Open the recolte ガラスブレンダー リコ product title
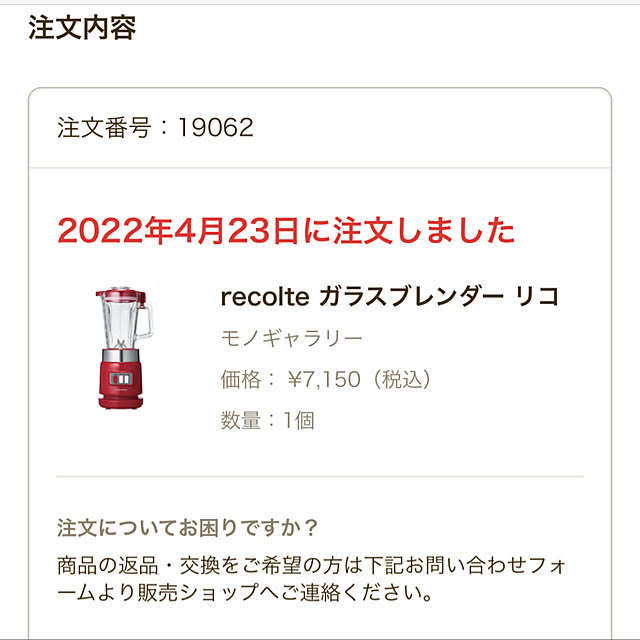640x640 pixels. coord(388,296)
